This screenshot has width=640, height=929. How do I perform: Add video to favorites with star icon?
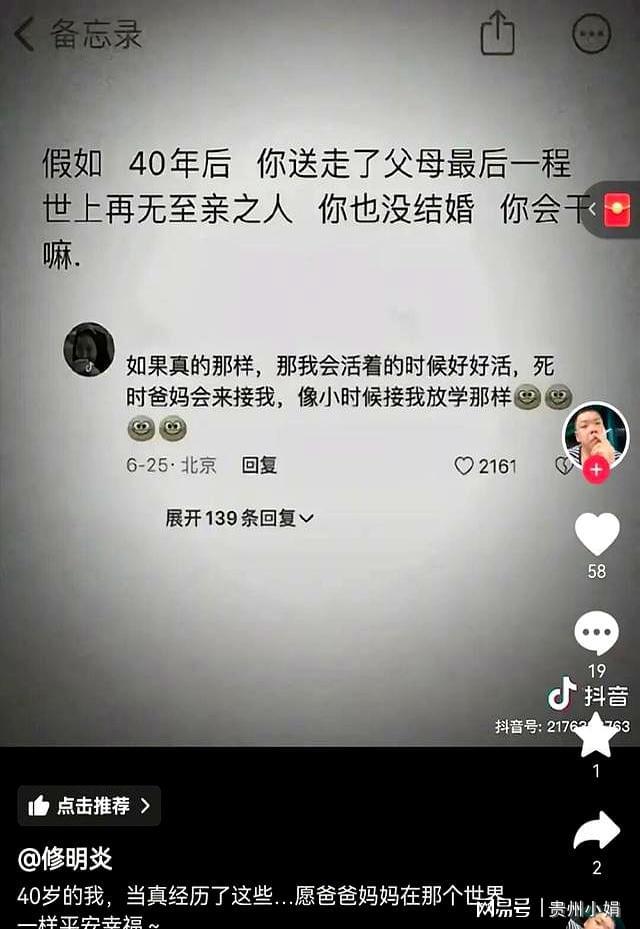597,735
